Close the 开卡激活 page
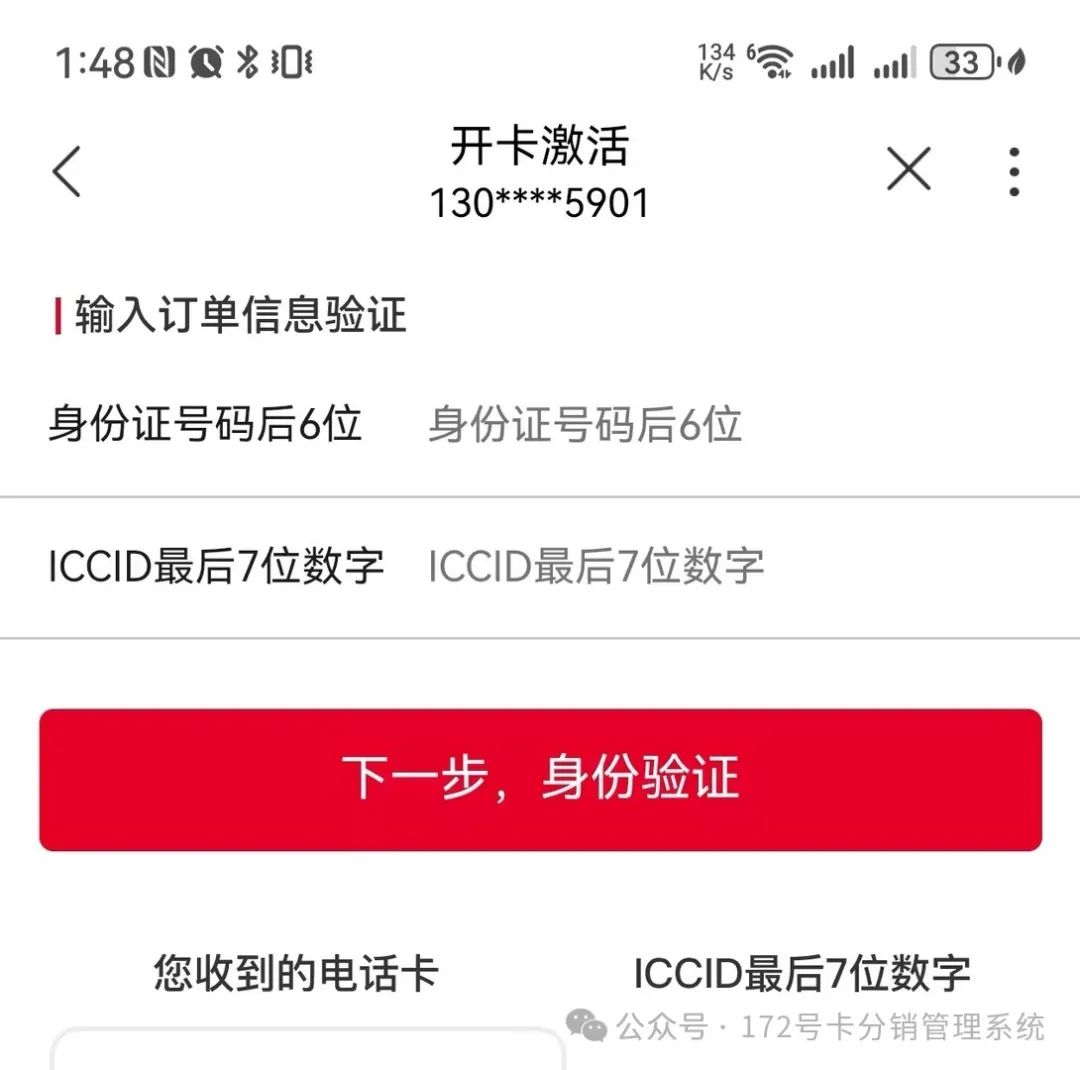The image size is (1080, 1070). click(908, 169)
